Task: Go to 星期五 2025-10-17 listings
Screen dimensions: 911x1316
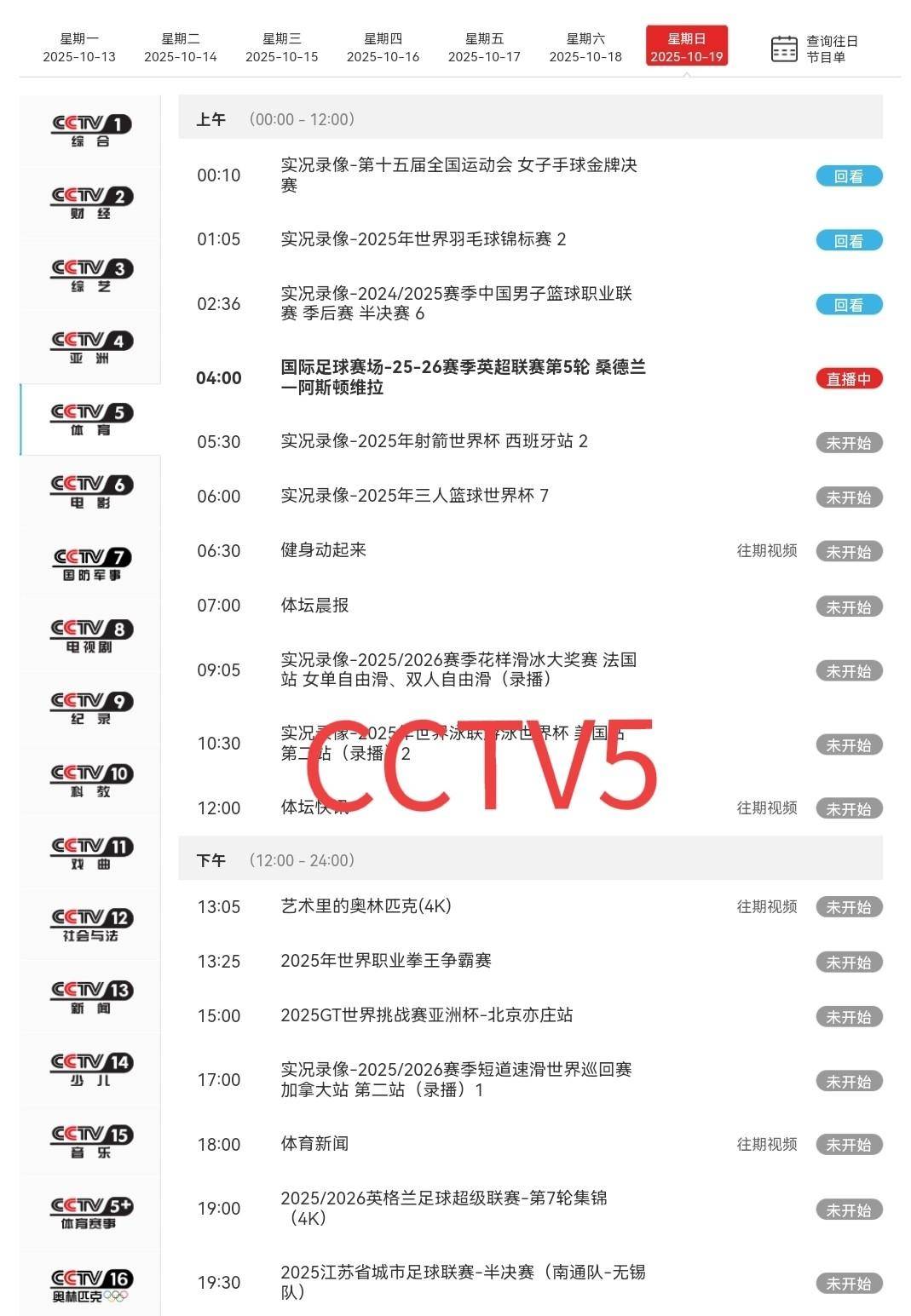Action: coord(484,48)
